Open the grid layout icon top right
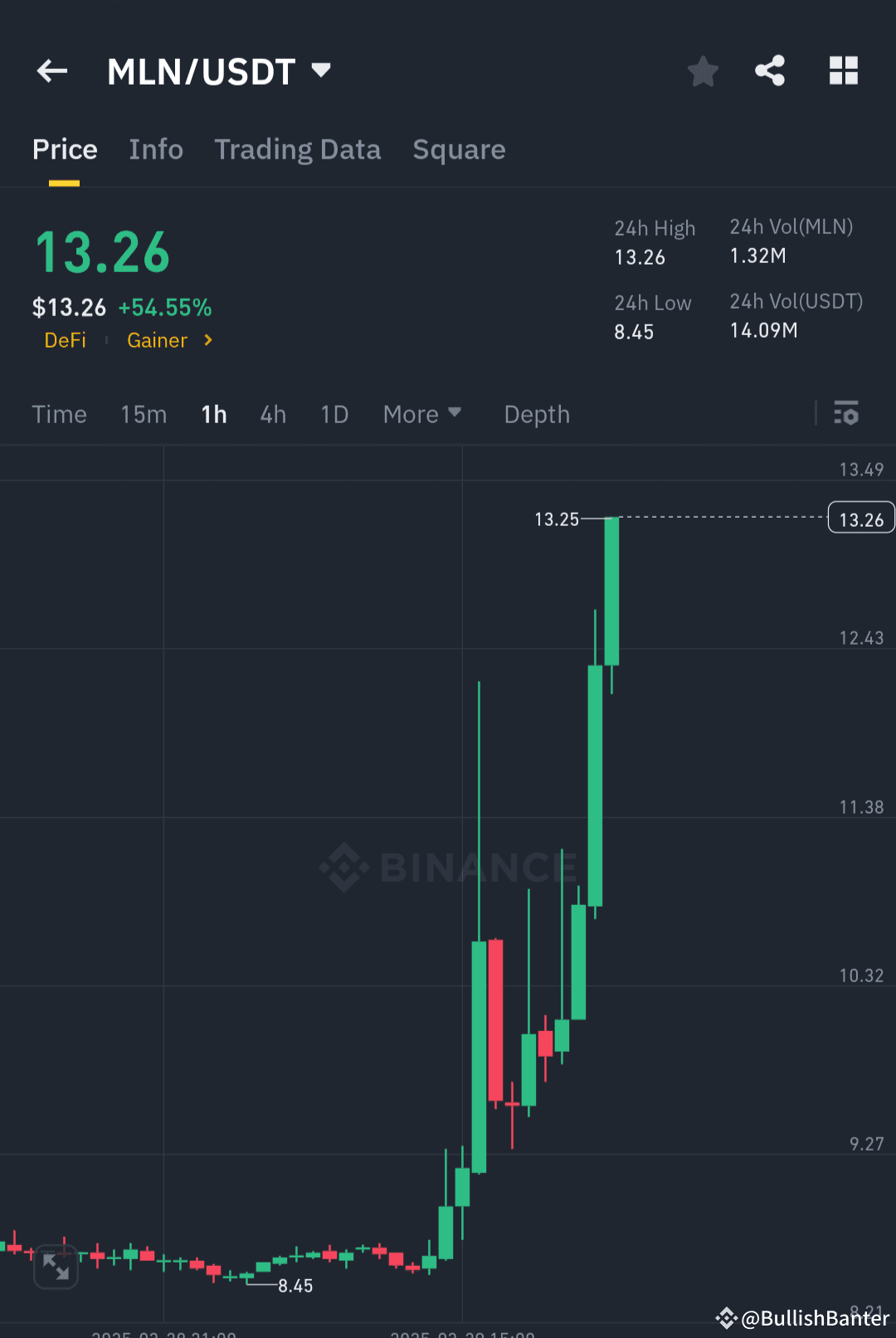This screenshot has height=1338, width=896. [x=844, y=71]
